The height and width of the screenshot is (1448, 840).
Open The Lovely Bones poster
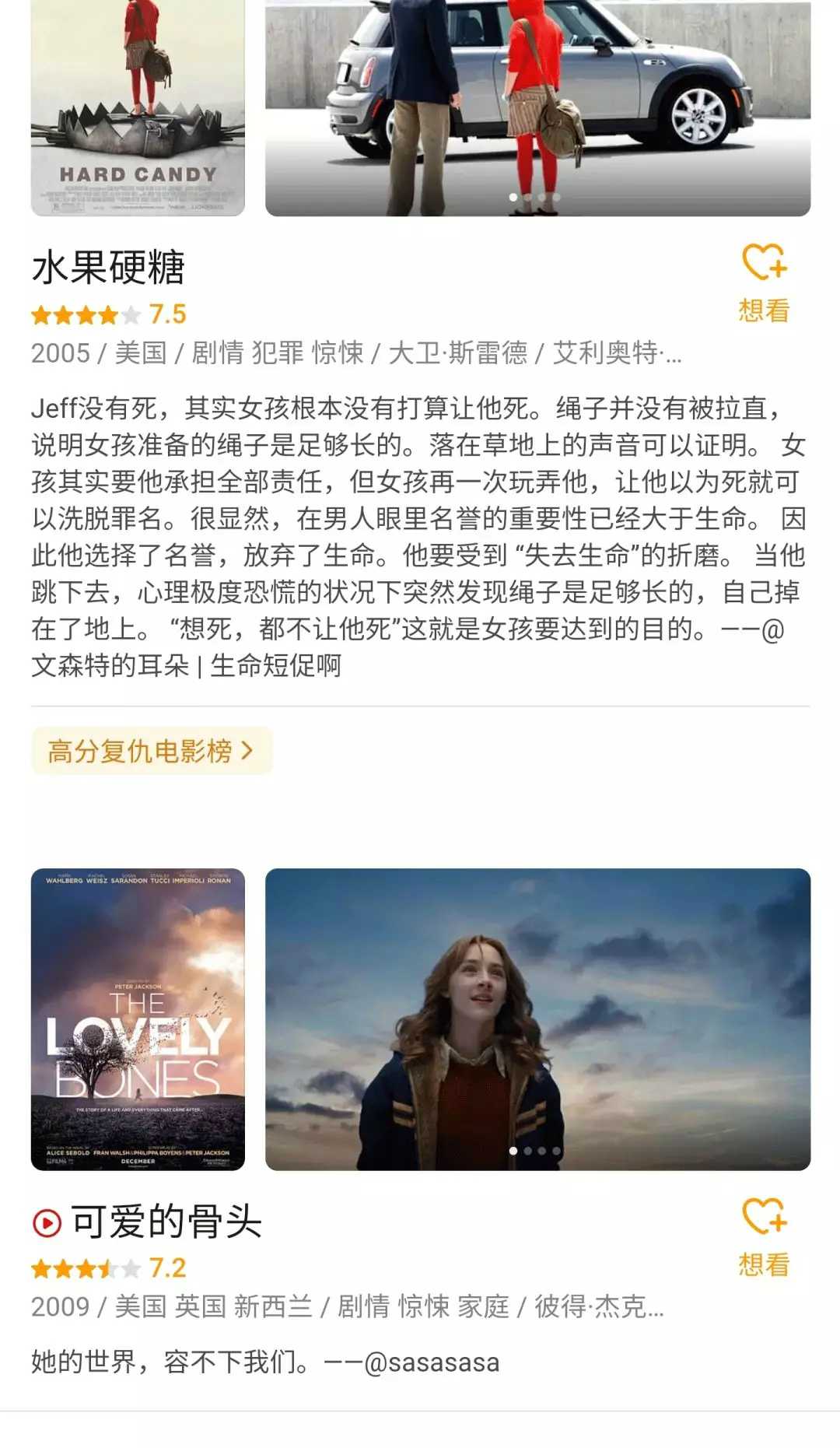[x=138, y=1019]
